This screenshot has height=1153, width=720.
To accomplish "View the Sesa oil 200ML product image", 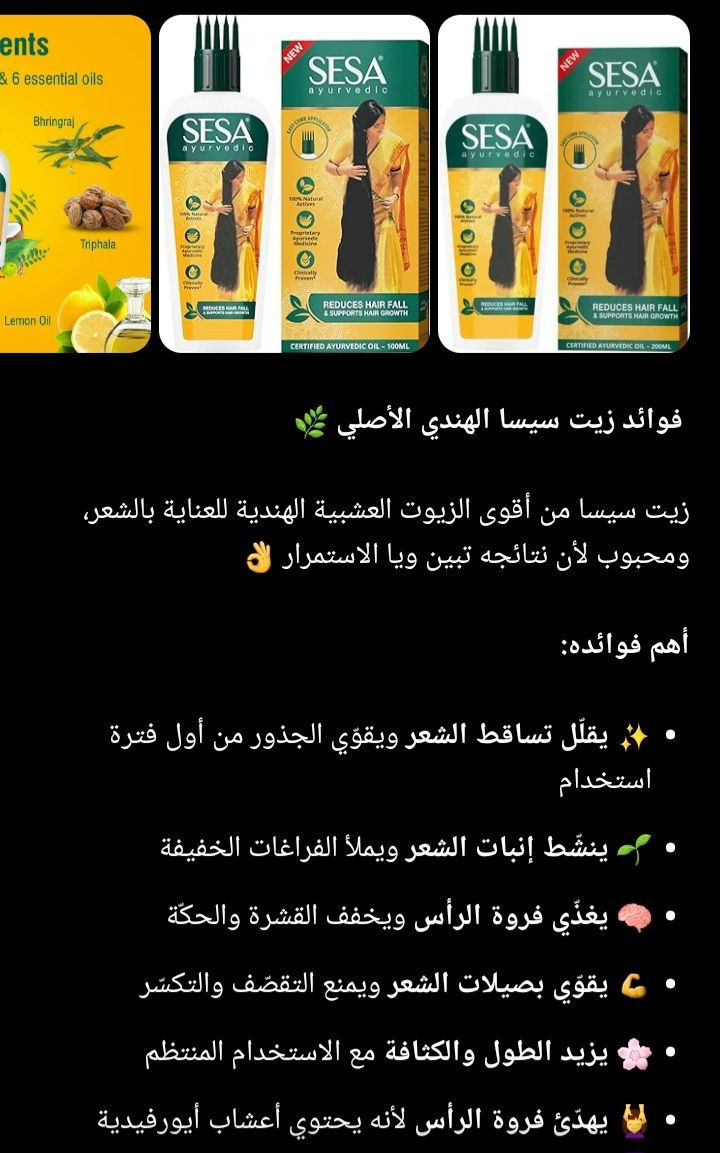I will click(564, 185).
